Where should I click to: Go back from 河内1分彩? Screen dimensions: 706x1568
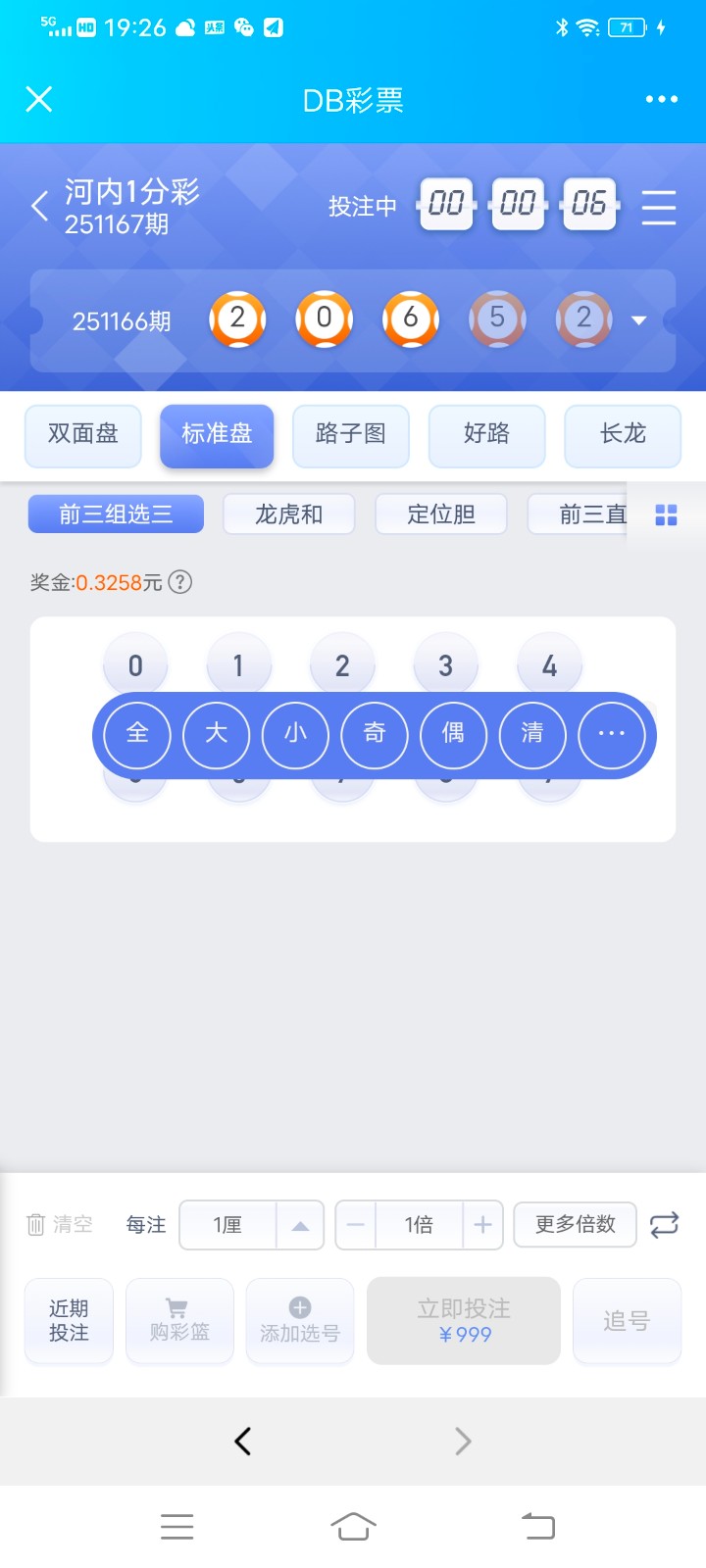[x=39, y=206]
